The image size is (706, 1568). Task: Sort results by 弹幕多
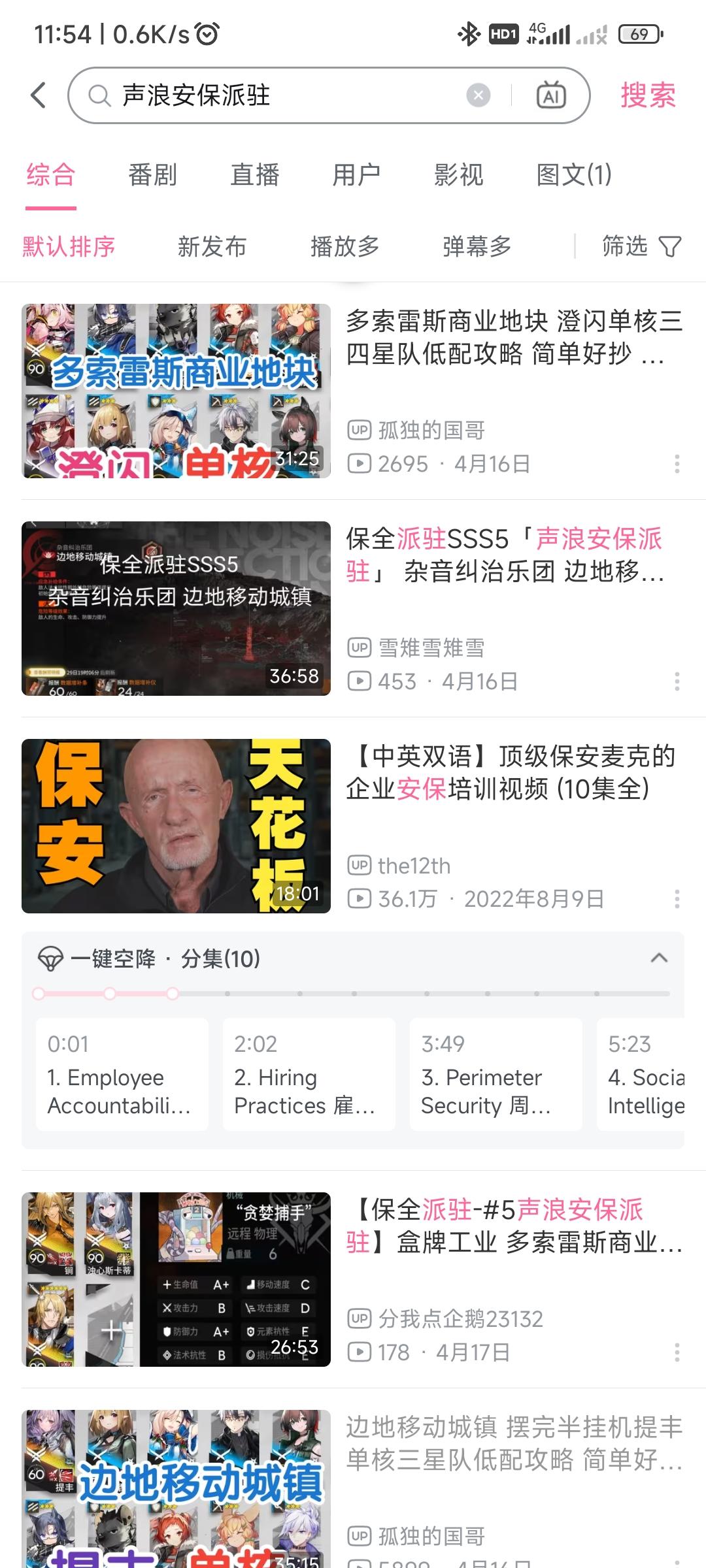click(477, 247)
